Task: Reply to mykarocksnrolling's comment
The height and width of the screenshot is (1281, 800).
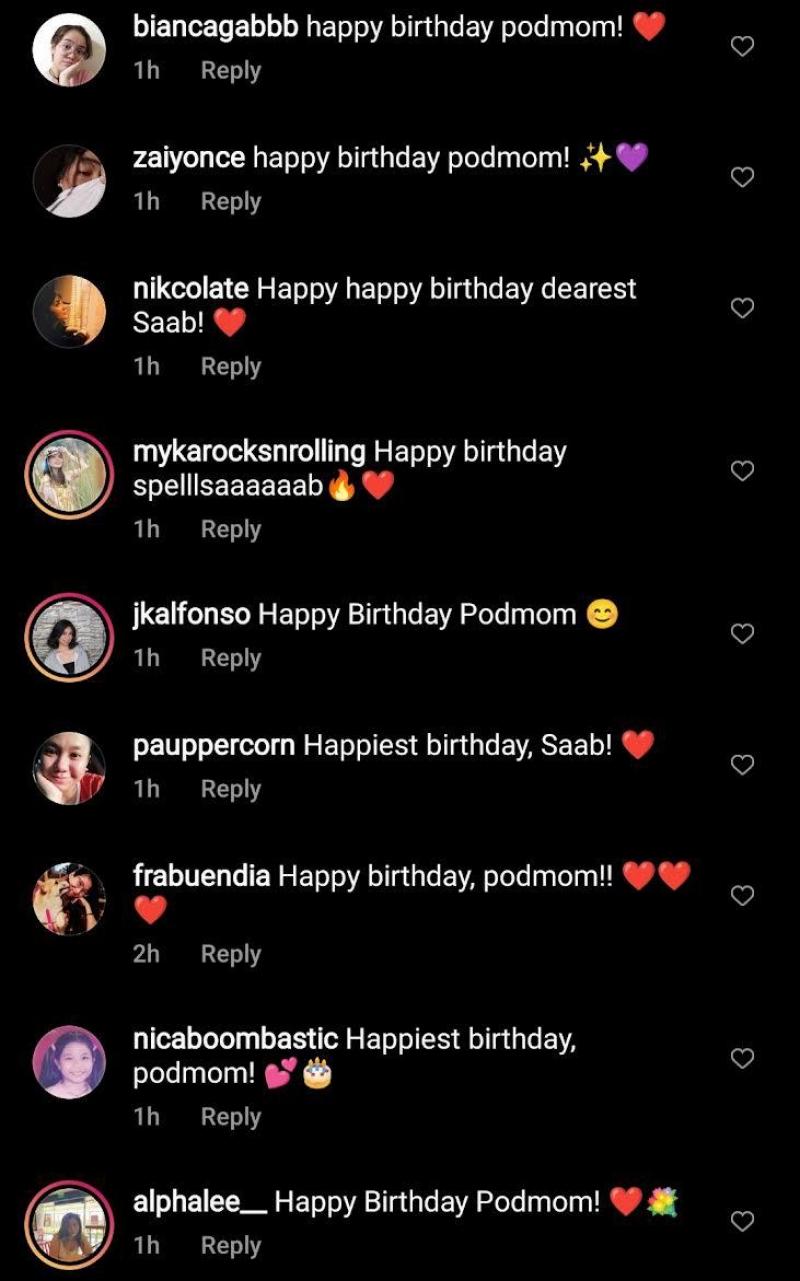Action: tap(230, 529)
